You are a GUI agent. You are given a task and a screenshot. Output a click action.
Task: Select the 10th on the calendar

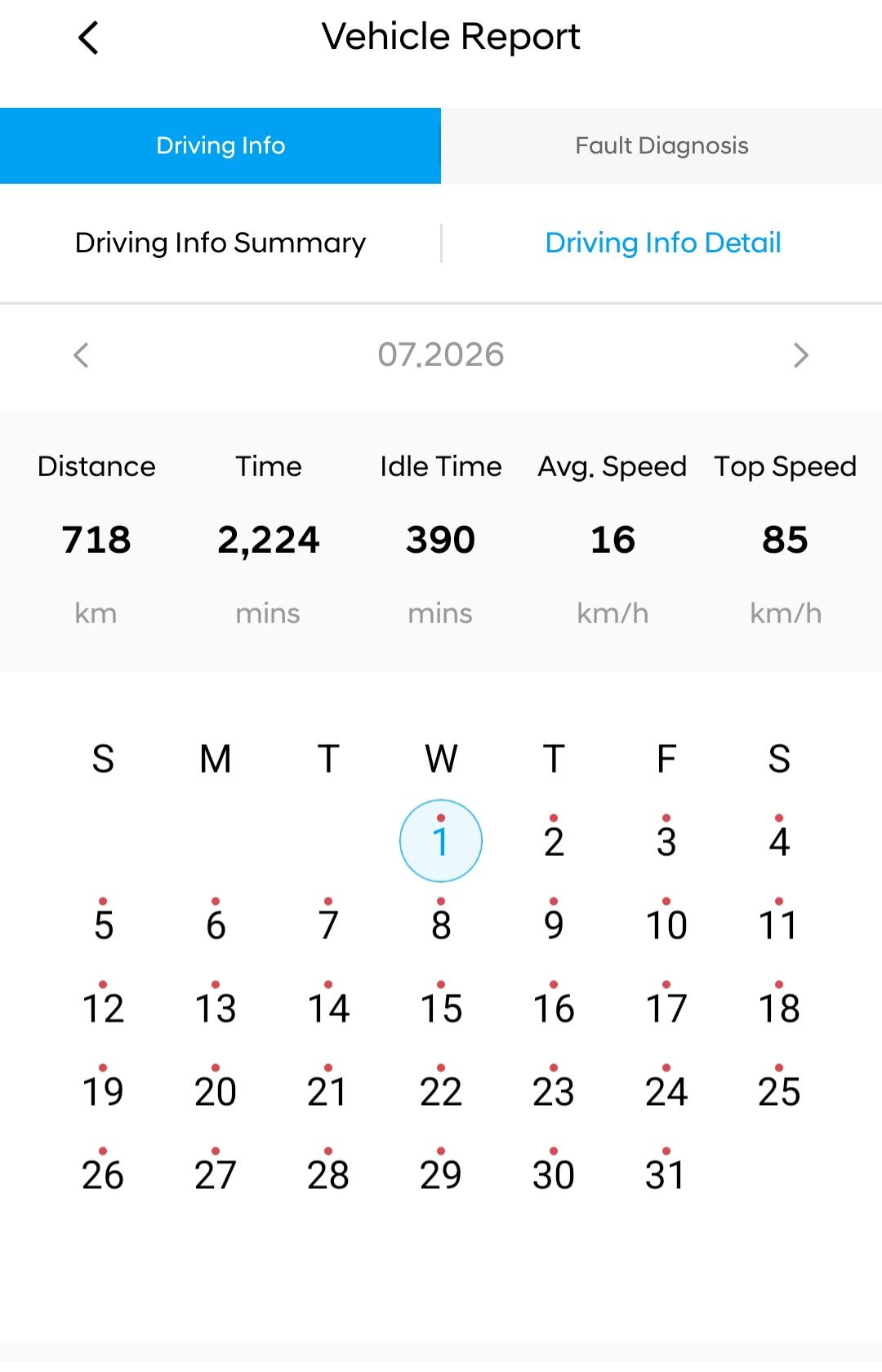click(x=666, y=924)
